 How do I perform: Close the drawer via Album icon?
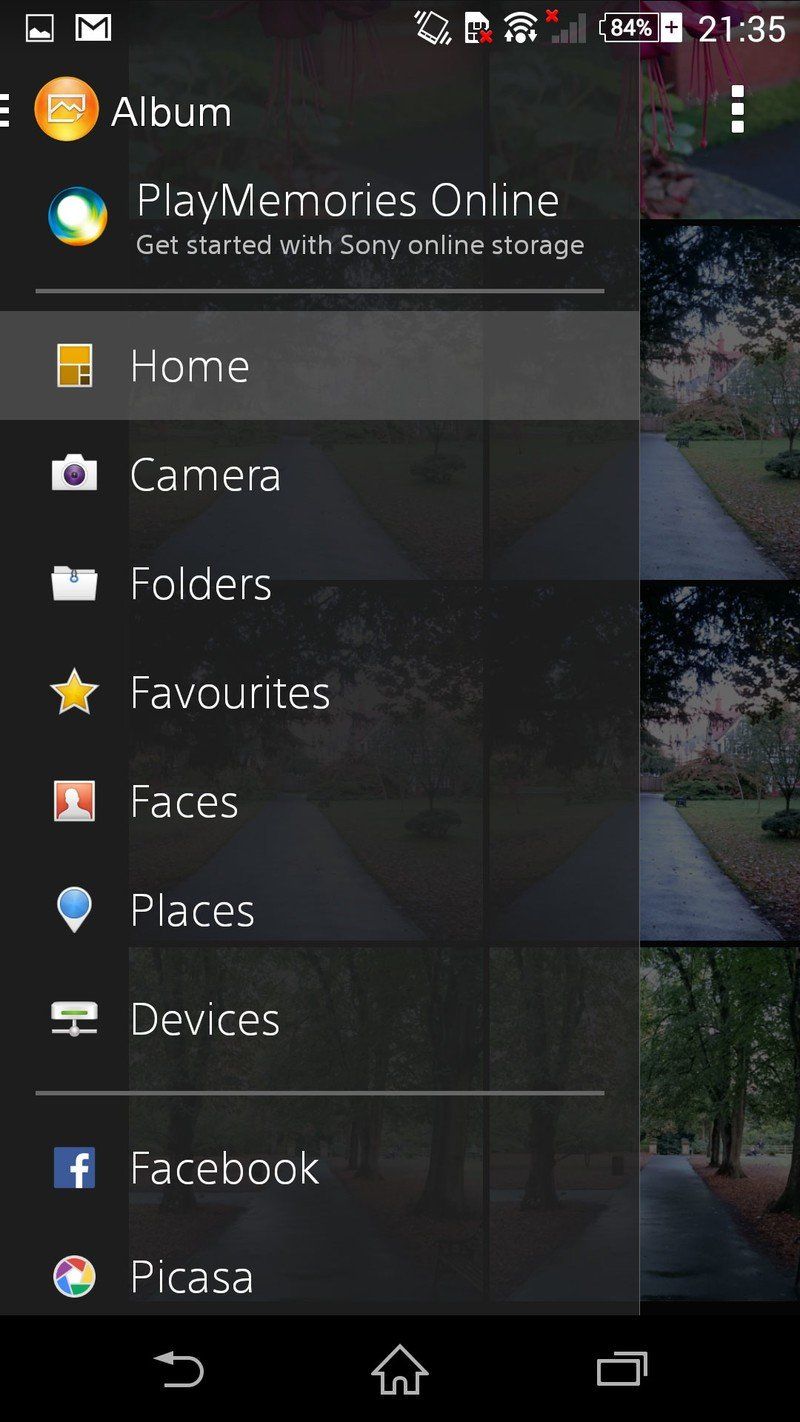66,109
